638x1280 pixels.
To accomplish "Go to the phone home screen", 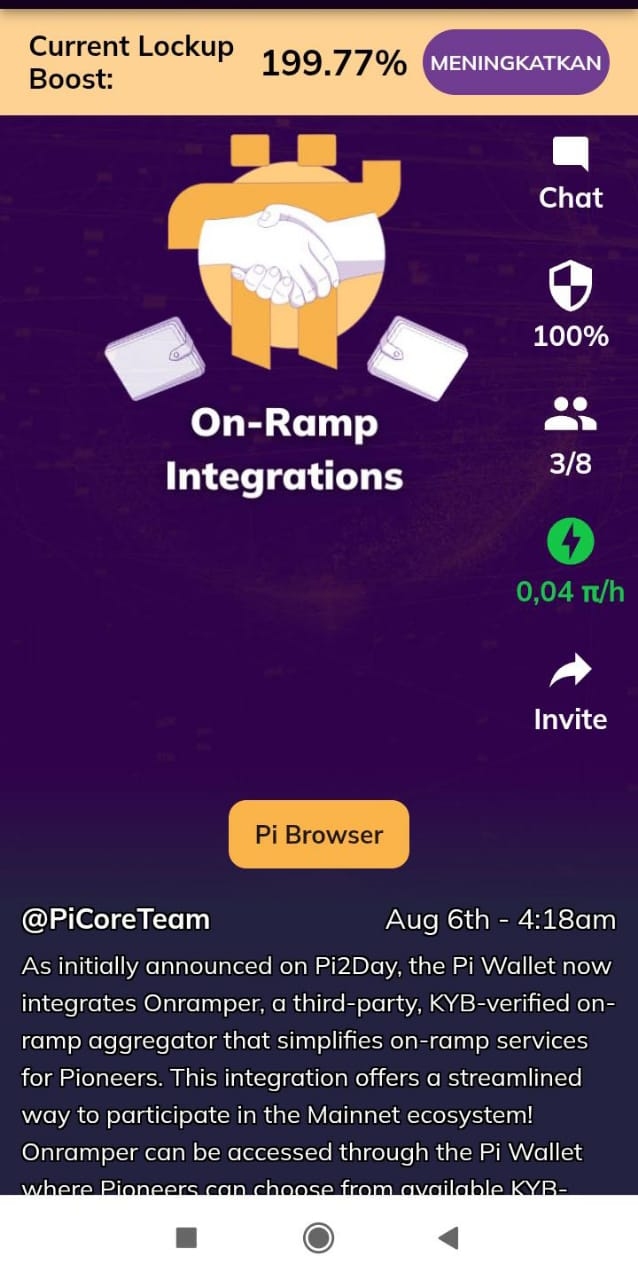I will [x=319, y=1238].
